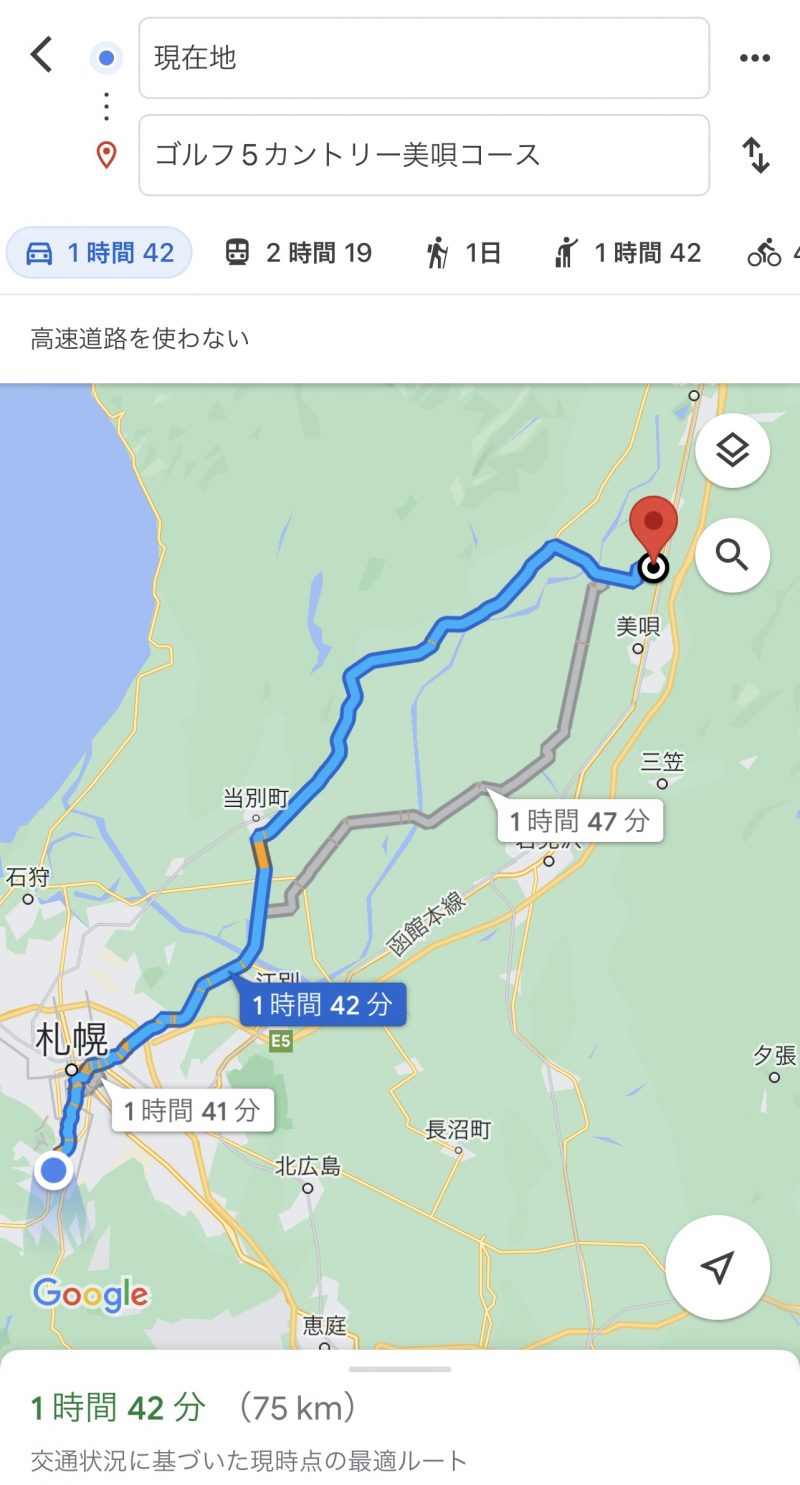
Task: Select the alternate 1時間 41 分 route
Action: click(192, 1110)
